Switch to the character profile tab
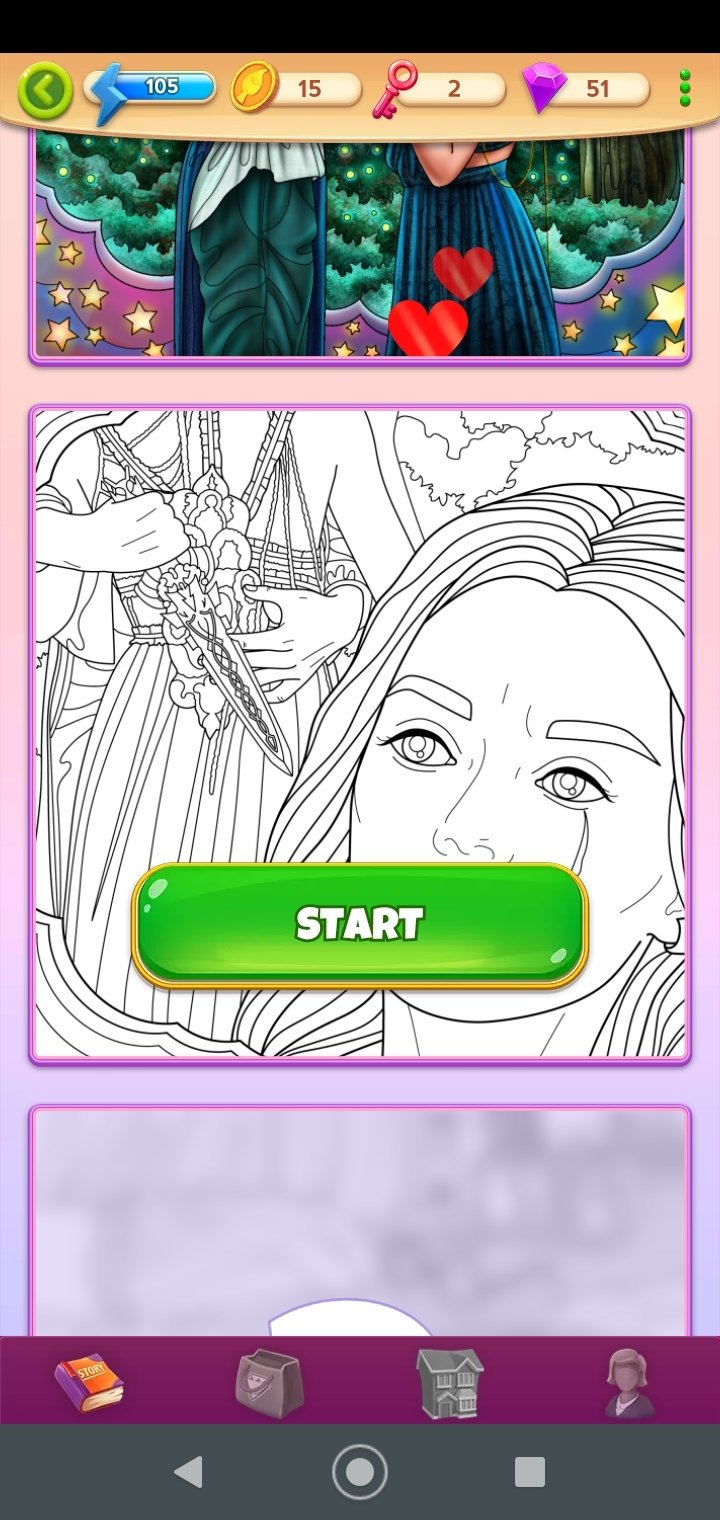 pos(630,1383)
